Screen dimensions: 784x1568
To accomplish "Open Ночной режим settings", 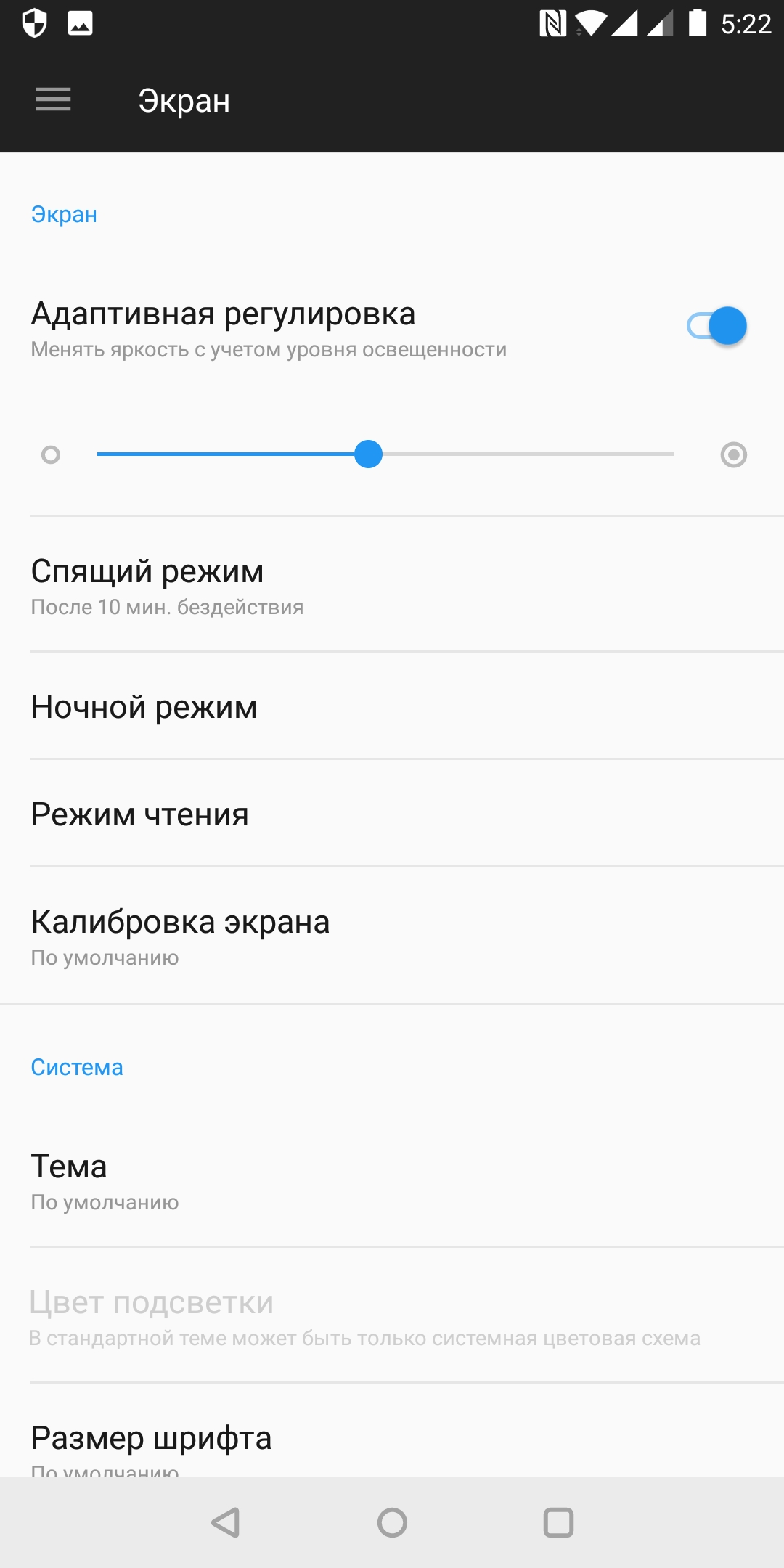I will 392,707.
